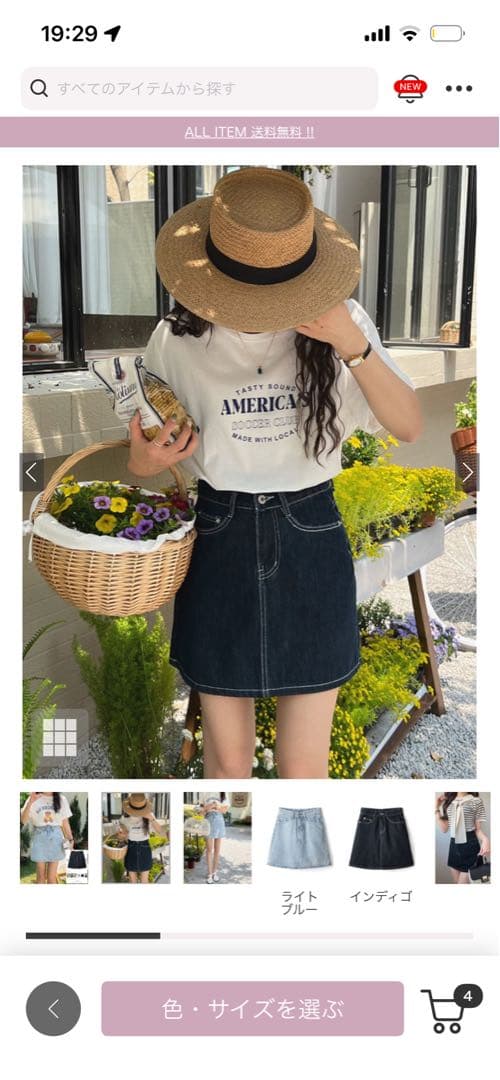
Task: View the ライトブルー skirt image
Action: (299, 838)
